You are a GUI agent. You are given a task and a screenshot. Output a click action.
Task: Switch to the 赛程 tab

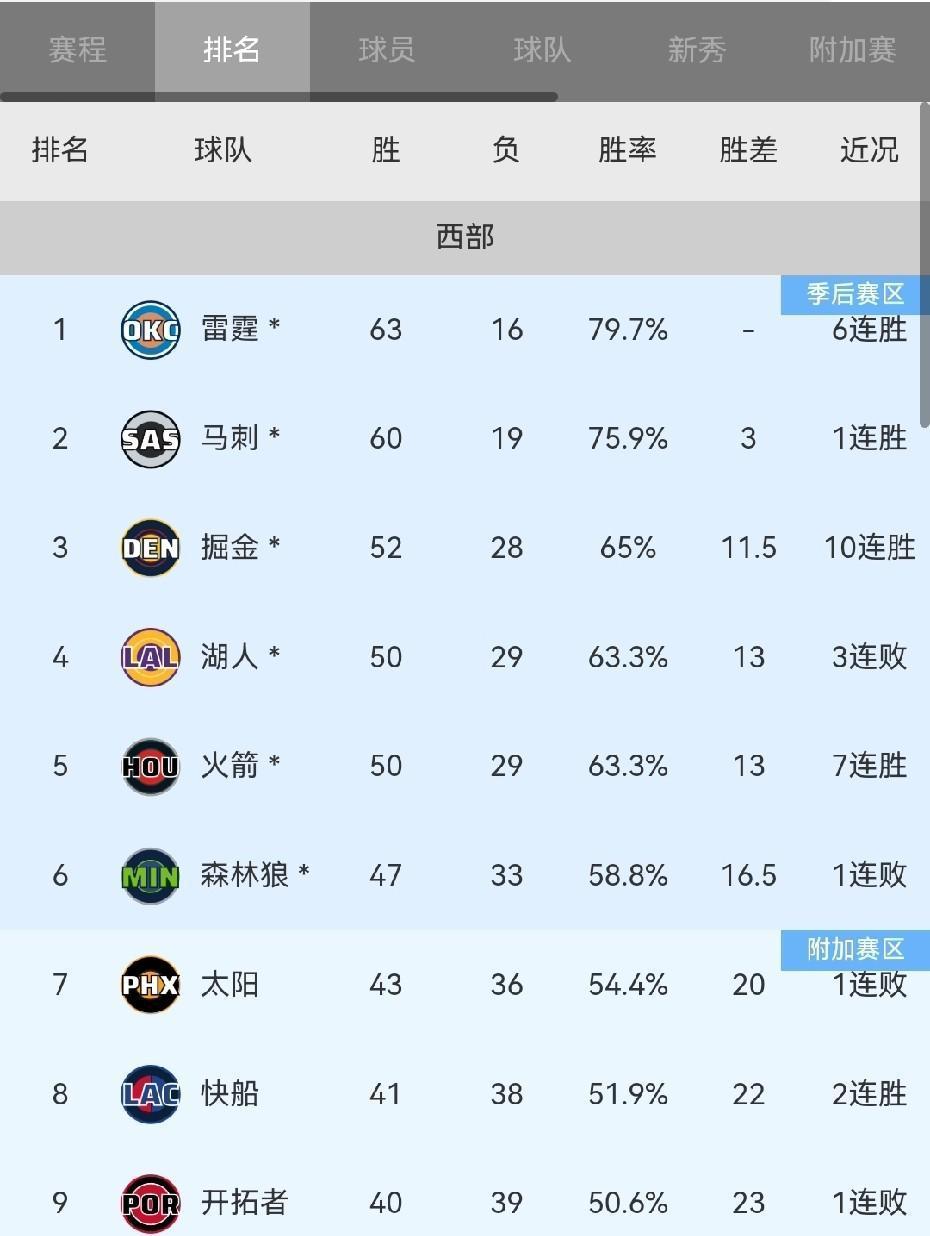coord(78,46)
